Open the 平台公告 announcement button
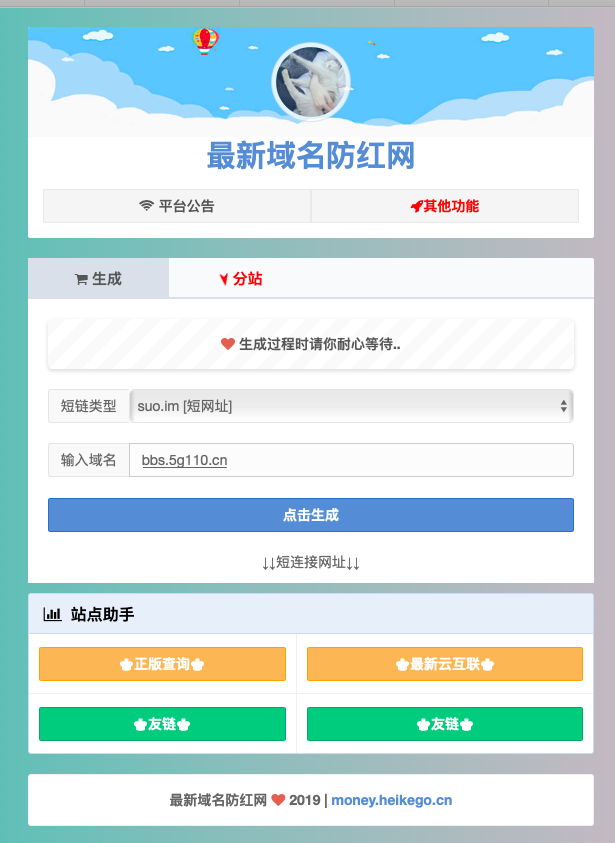This screenshot has width=615, height=843. click(x=177, y=206)
